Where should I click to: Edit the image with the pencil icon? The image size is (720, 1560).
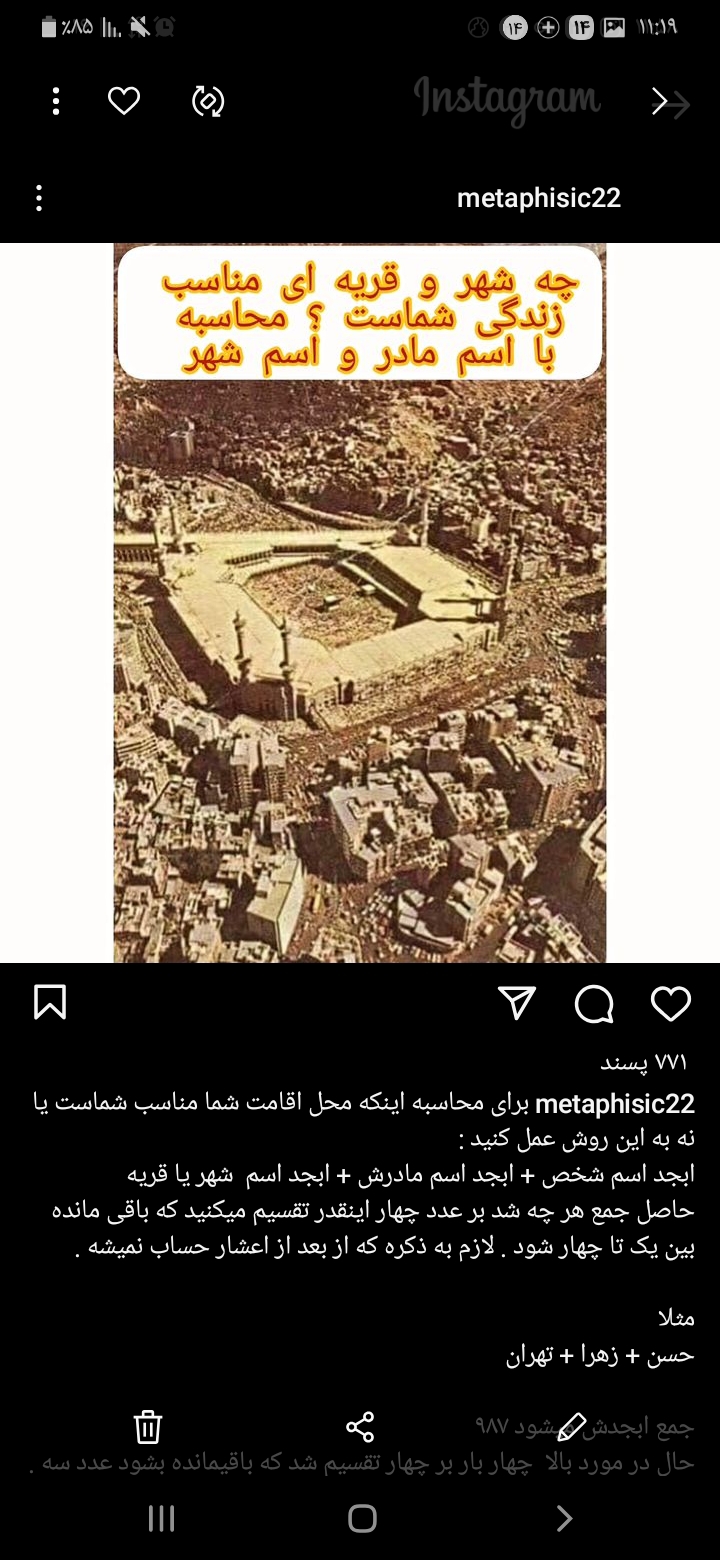point(571,1427)
